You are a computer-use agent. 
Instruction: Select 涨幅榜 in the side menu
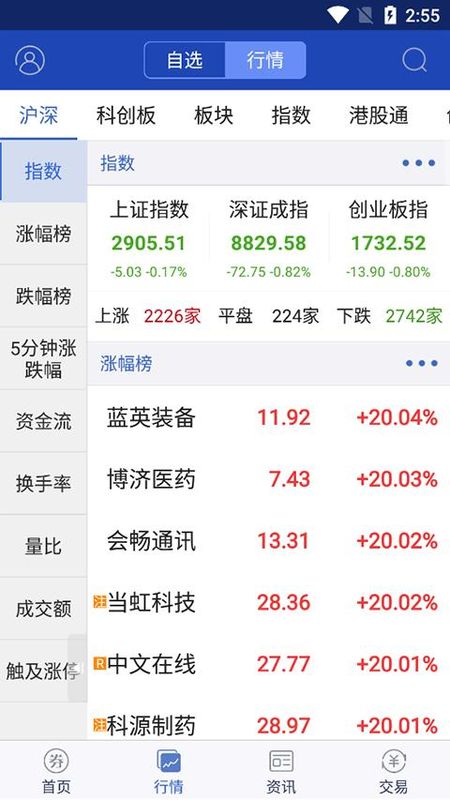[x=43, y=234]
